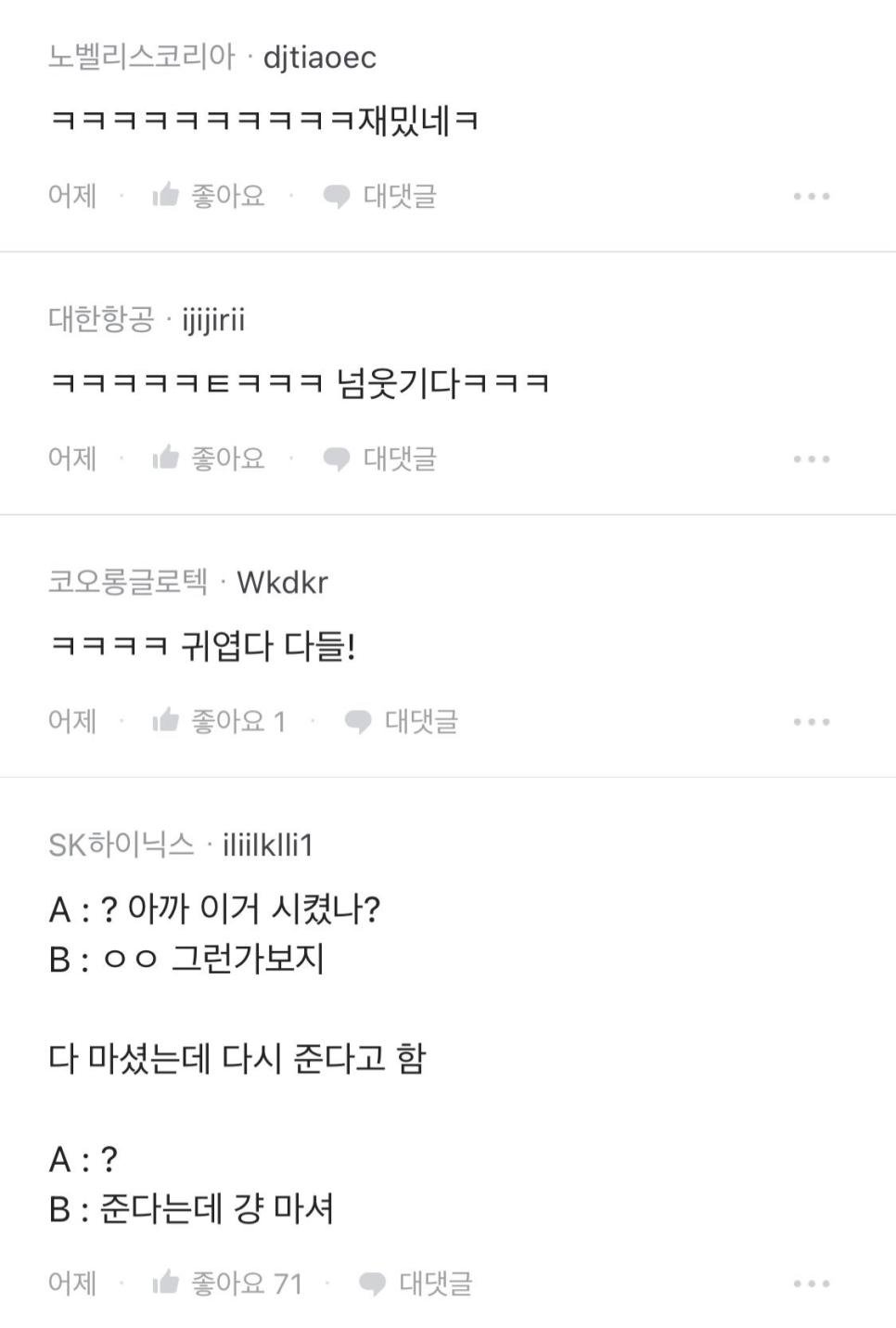The height and width of the screenshot is (1328, 896).
Task: Like the comment by ijijirii
Action: (209, 458)
